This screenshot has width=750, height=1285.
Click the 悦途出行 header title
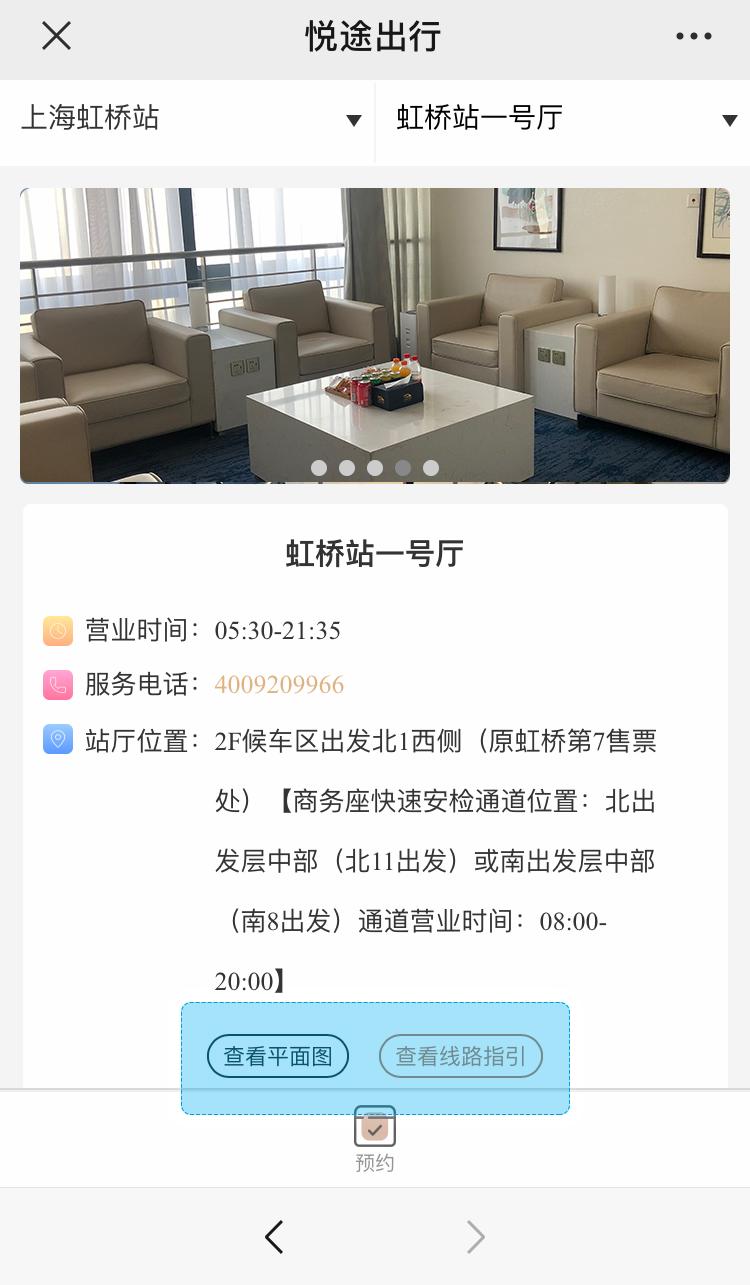tap(375, 36)
